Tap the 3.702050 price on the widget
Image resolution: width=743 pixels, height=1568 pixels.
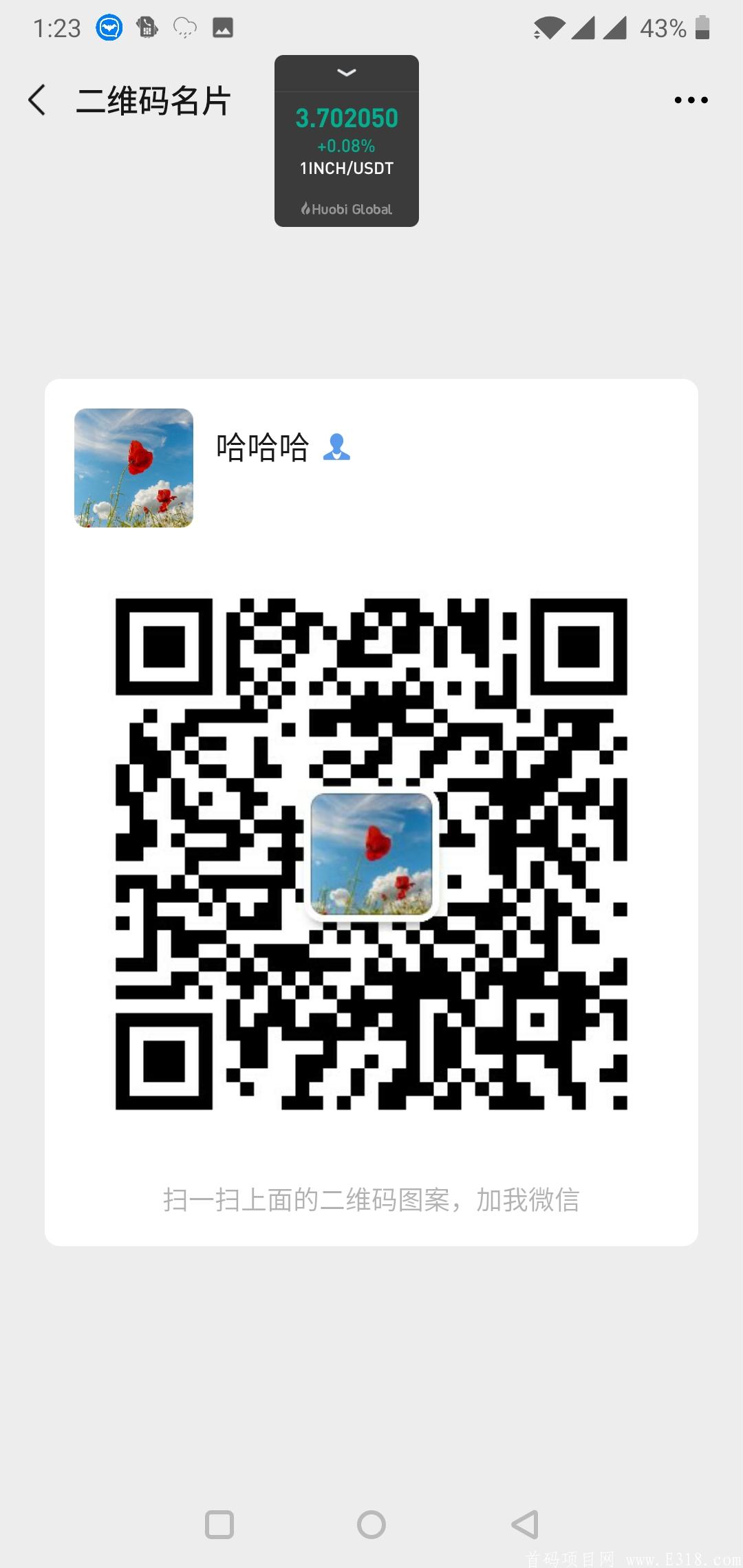[346, 118]
